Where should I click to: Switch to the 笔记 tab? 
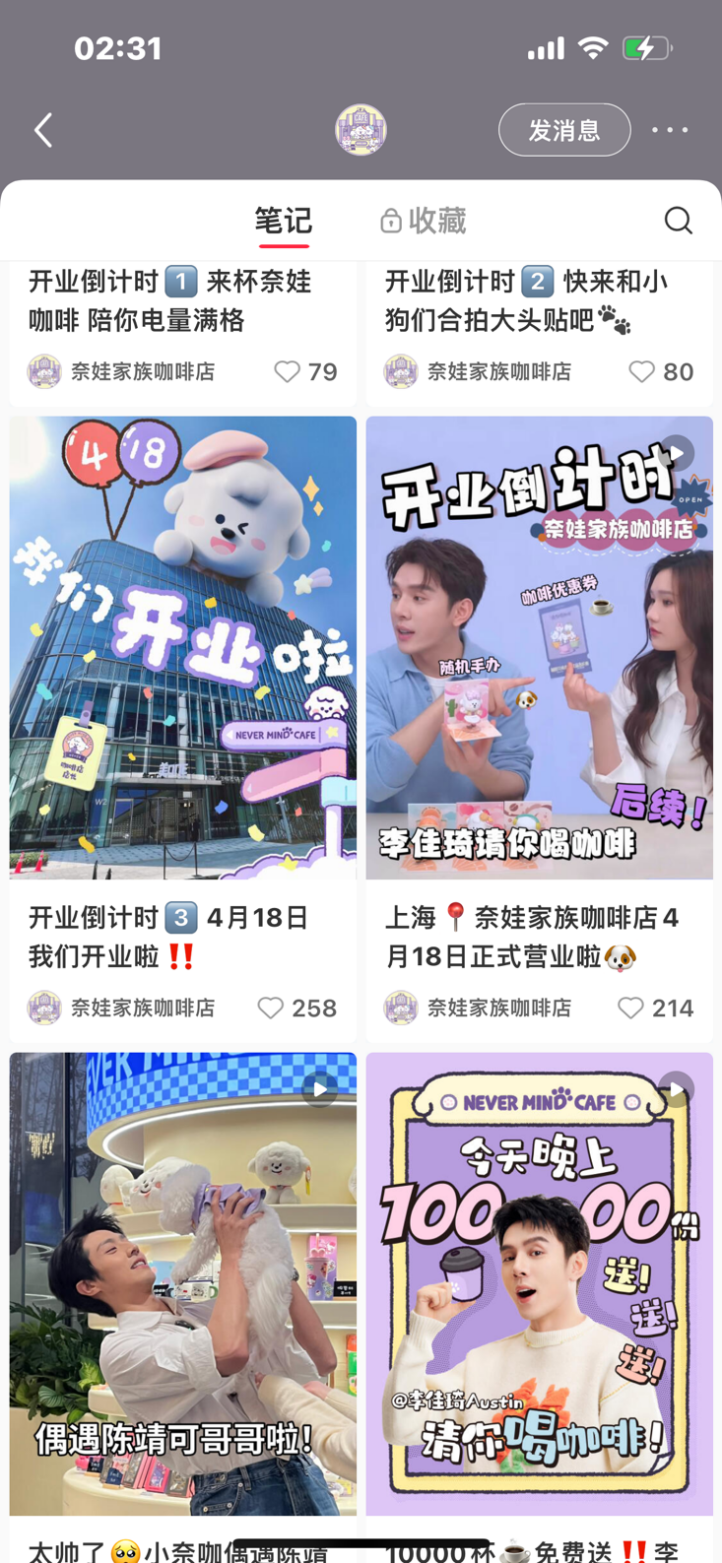click(x=283, y=221)
